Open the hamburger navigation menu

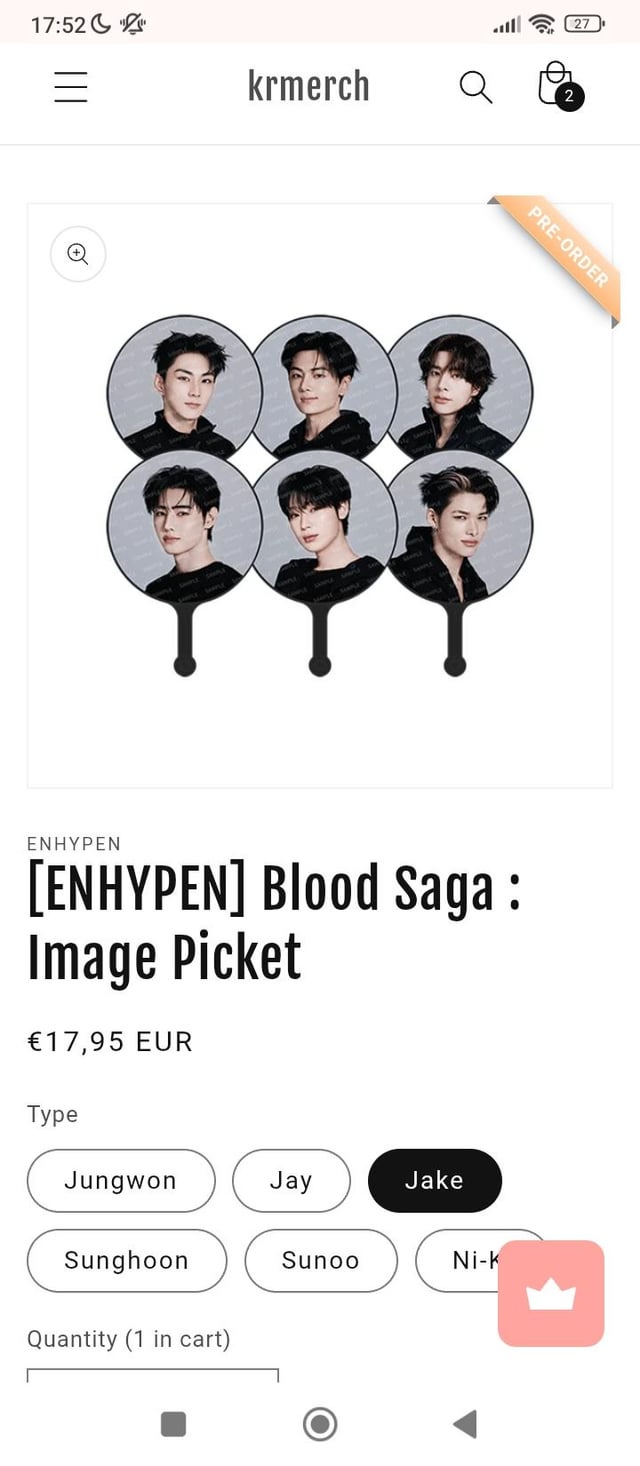[x=71, y=87]
